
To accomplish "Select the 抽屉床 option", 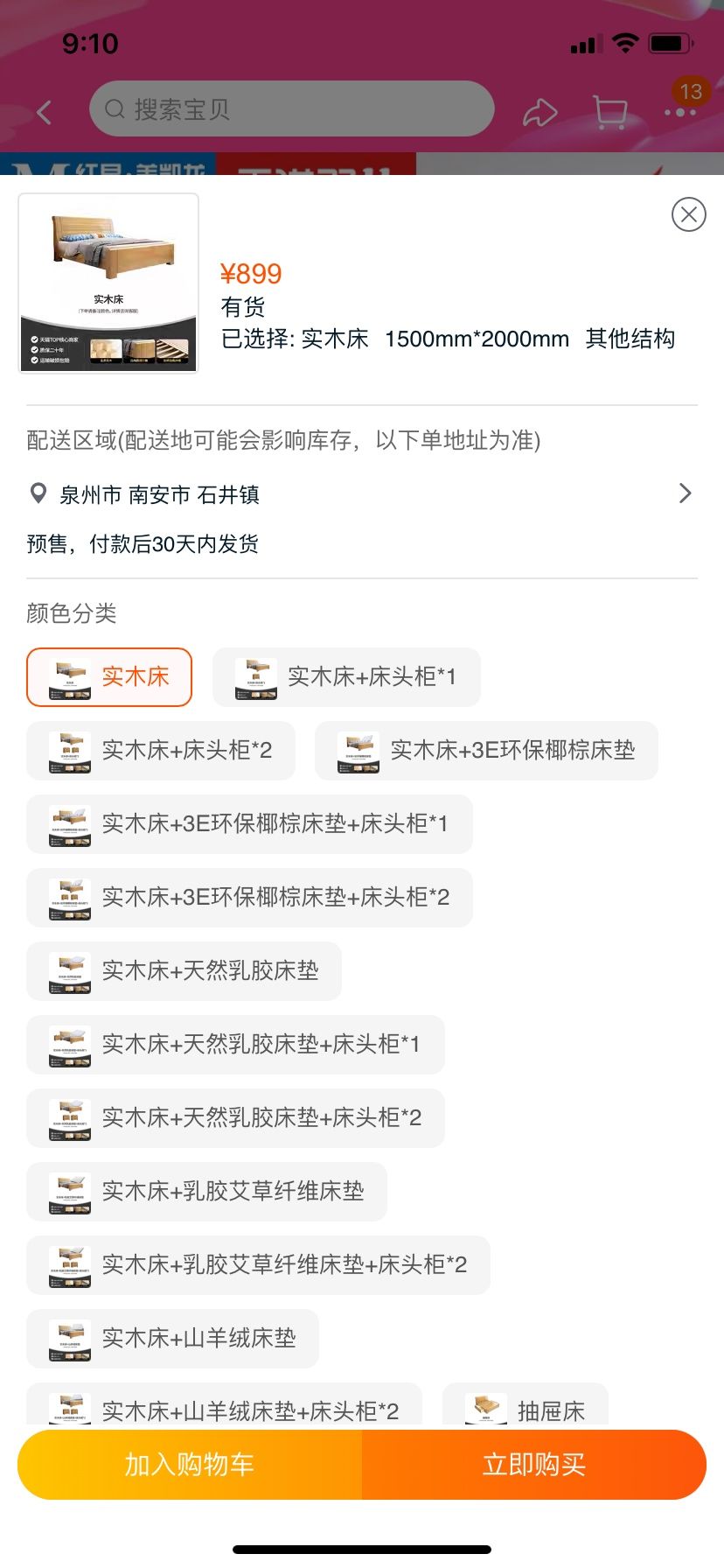I will (x=525, y=1406).
